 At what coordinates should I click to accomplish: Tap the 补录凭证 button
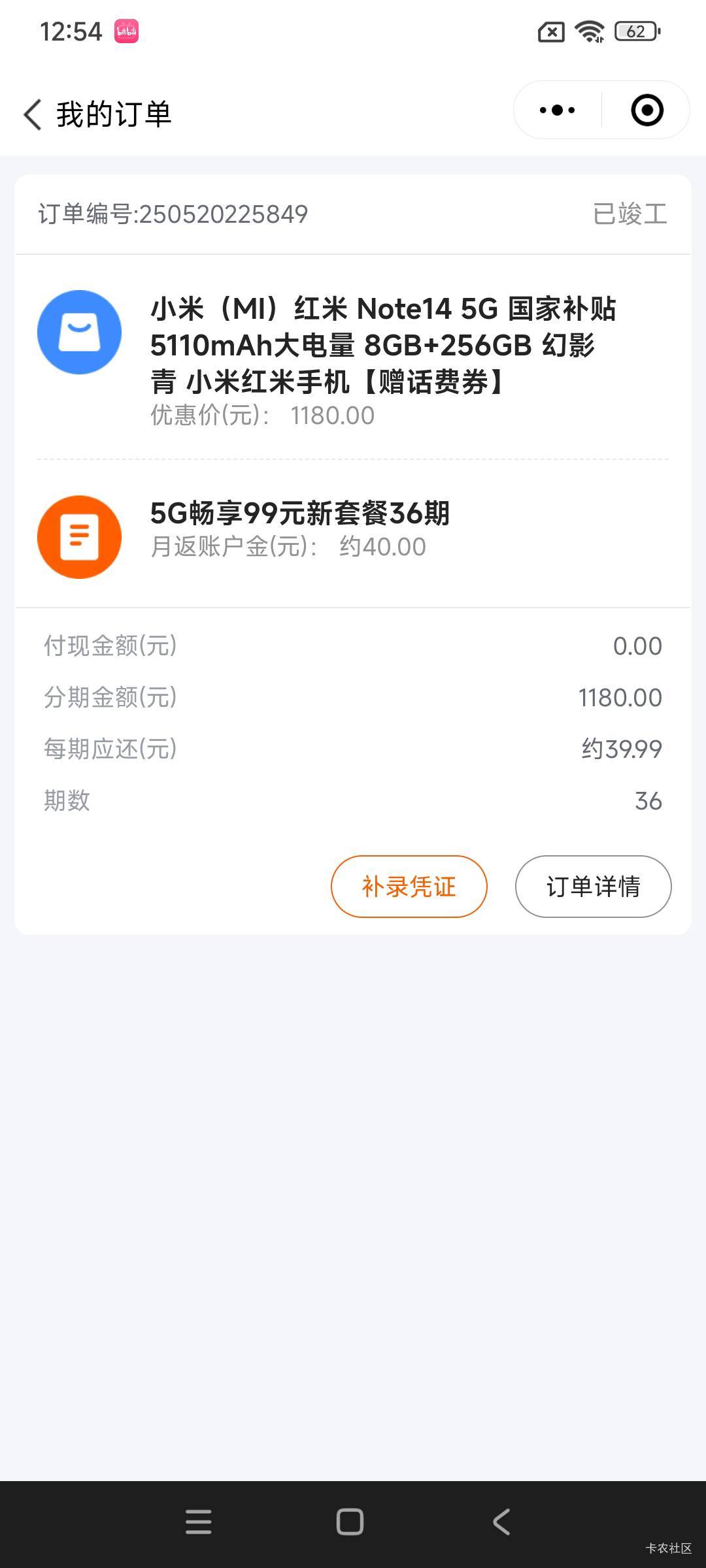[409, 887]
